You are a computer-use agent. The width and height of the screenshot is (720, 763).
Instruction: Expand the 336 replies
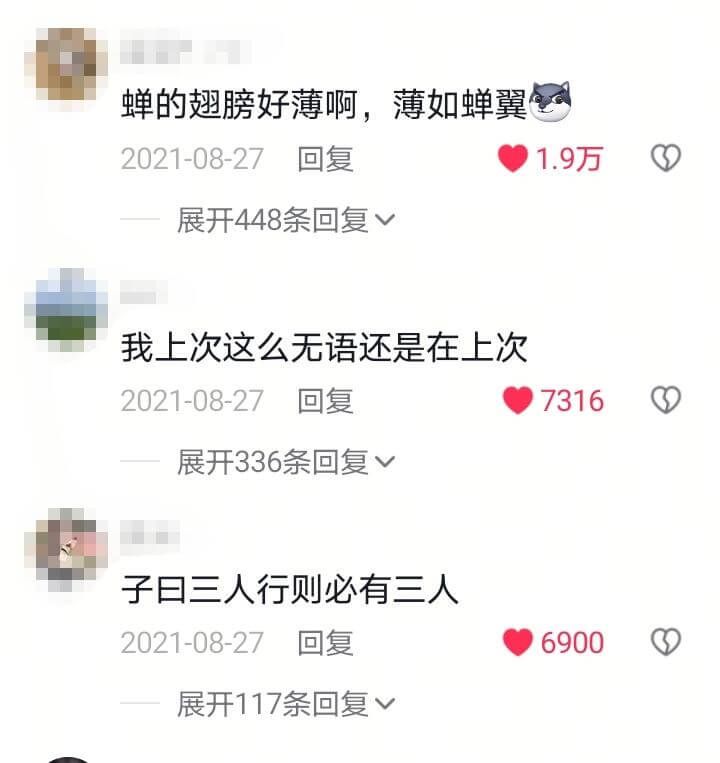click(x=285, y=462)
